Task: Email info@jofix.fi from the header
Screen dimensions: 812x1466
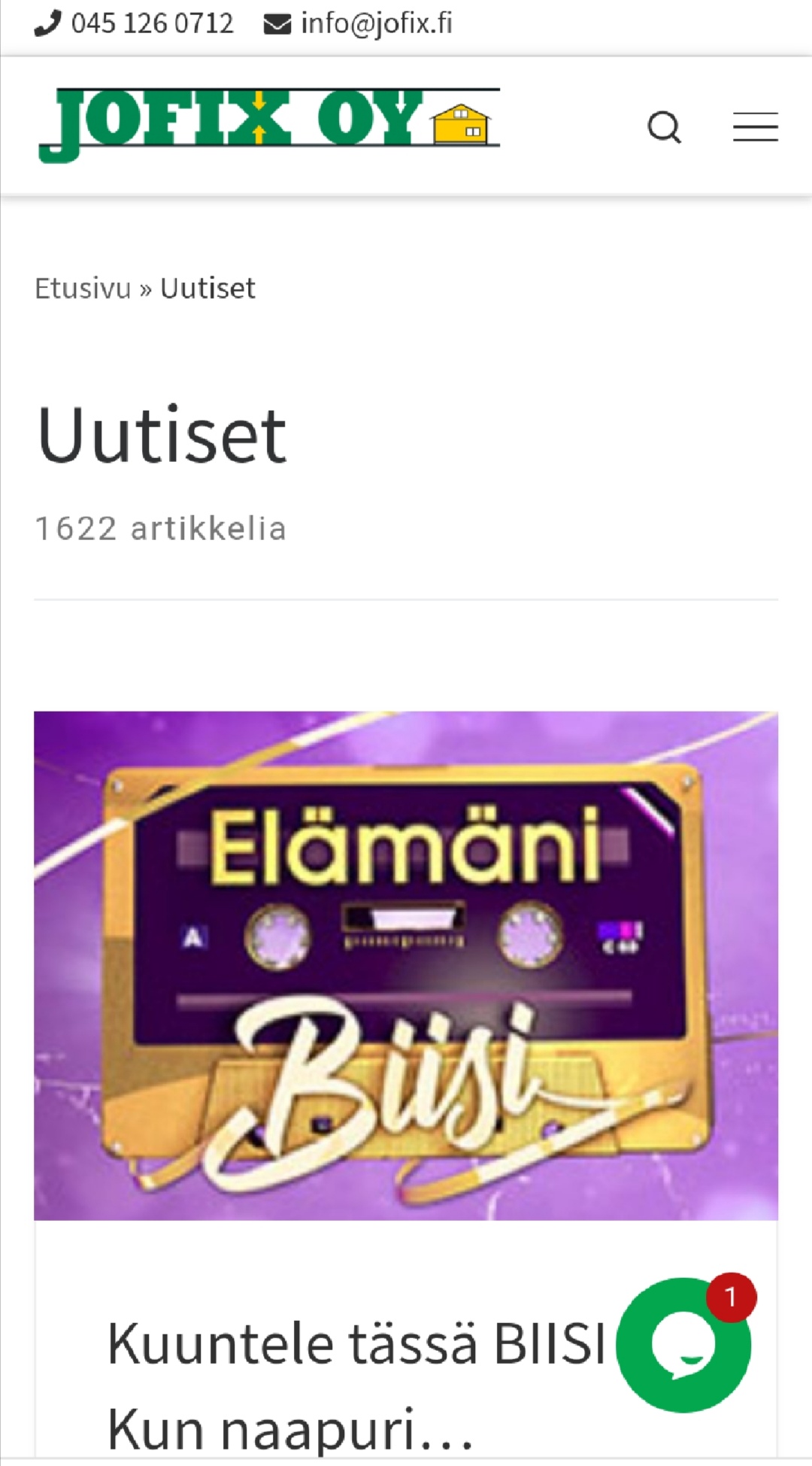Action: coord(359,23)
